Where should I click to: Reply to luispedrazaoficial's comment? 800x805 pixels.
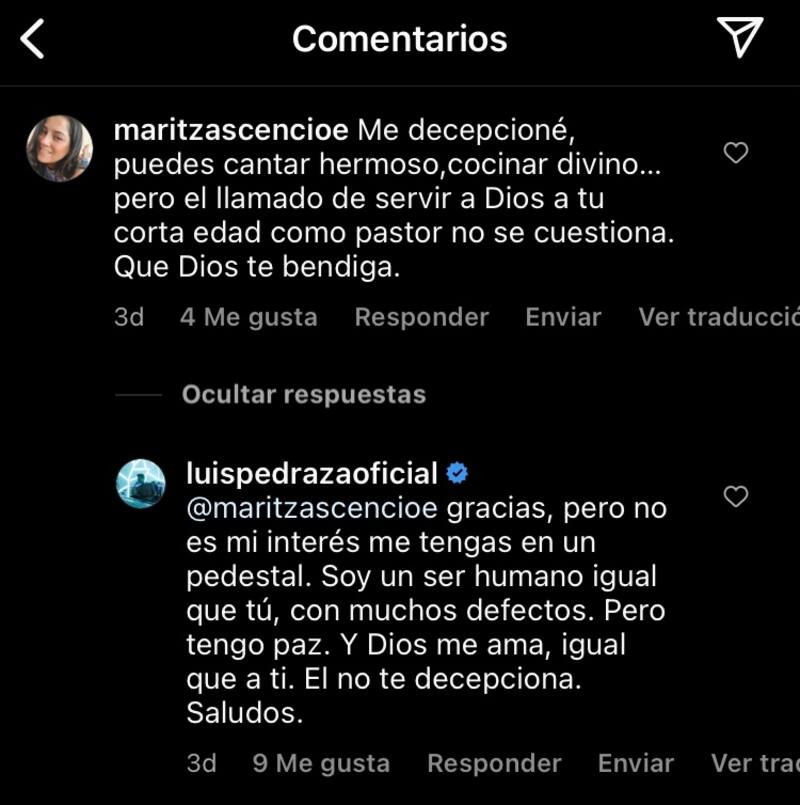coord(494,764)
